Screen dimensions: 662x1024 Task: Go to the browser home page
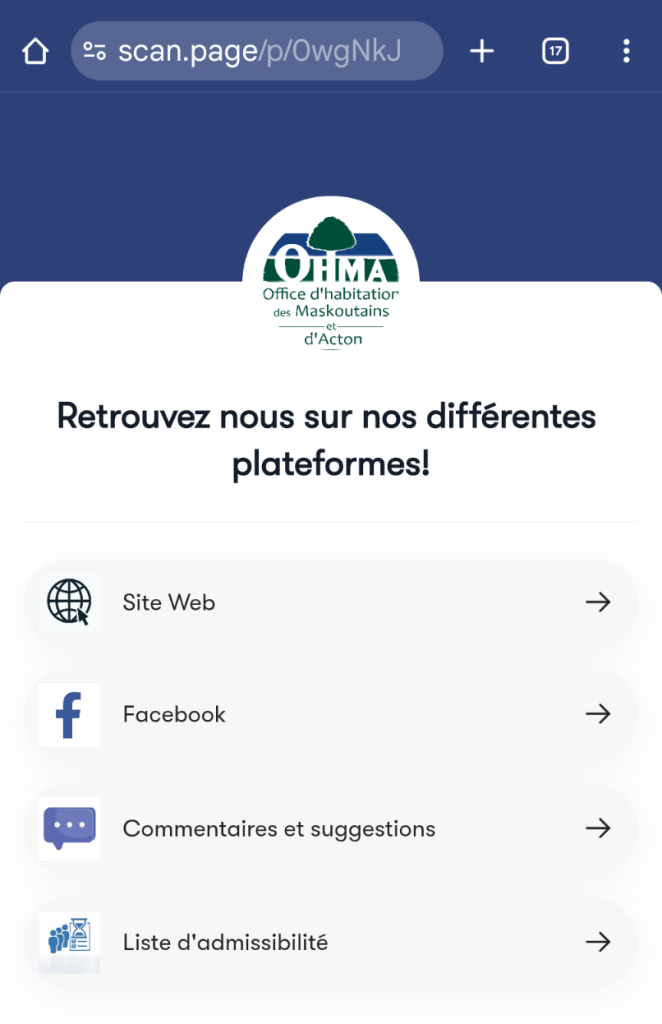click(x=35, y=51)
